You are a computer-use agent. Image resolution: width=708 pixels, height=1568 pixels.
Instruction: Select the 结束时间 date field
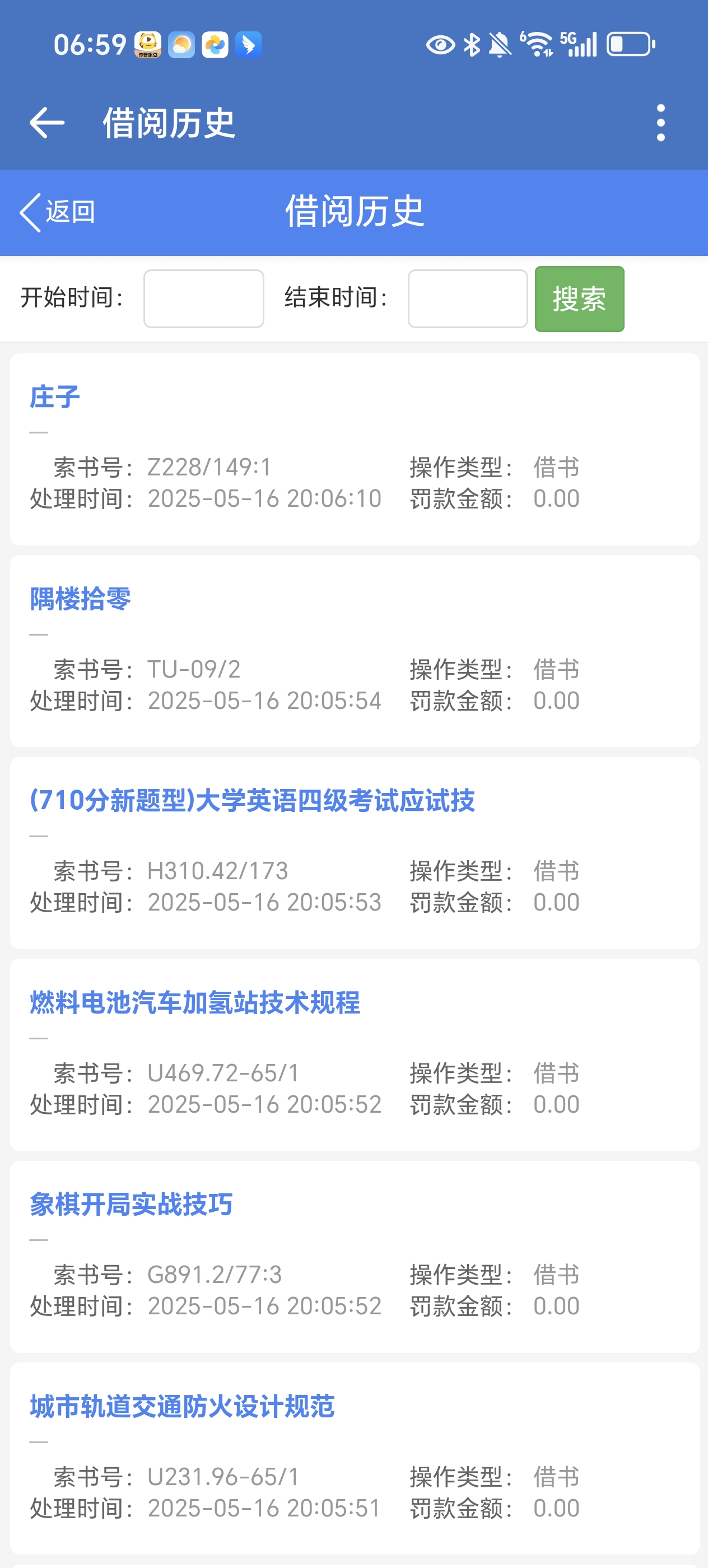[x=467, y=299]
